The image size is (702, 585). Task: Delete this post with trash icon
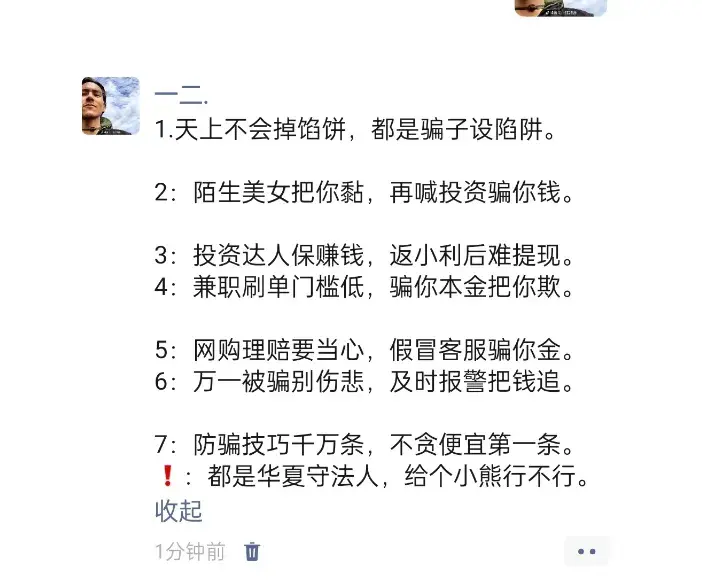click(x=253, y=551)
